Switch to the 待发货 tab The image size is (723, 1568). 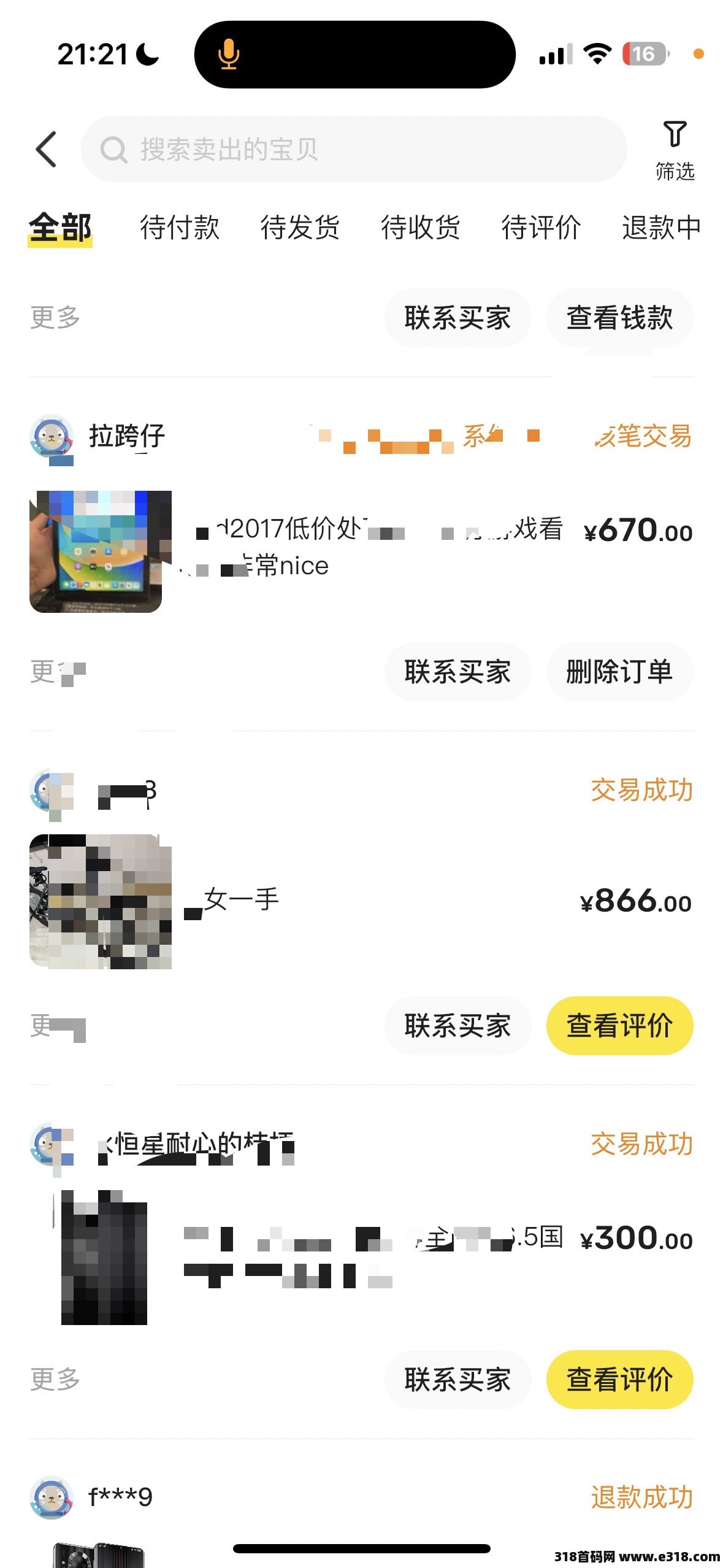point(300,228)
